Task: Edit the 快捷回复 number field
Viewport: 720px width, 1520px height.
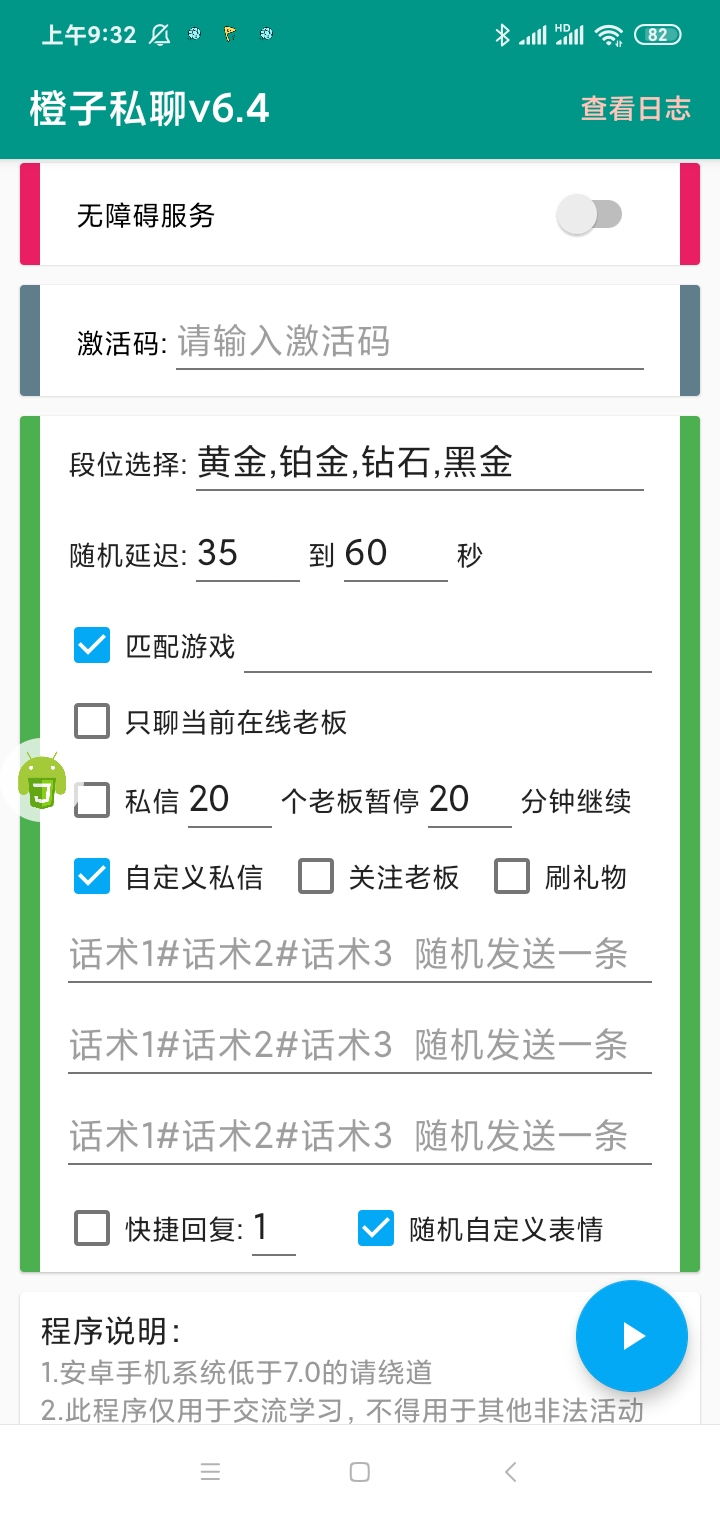Action: click(272, 1228)
